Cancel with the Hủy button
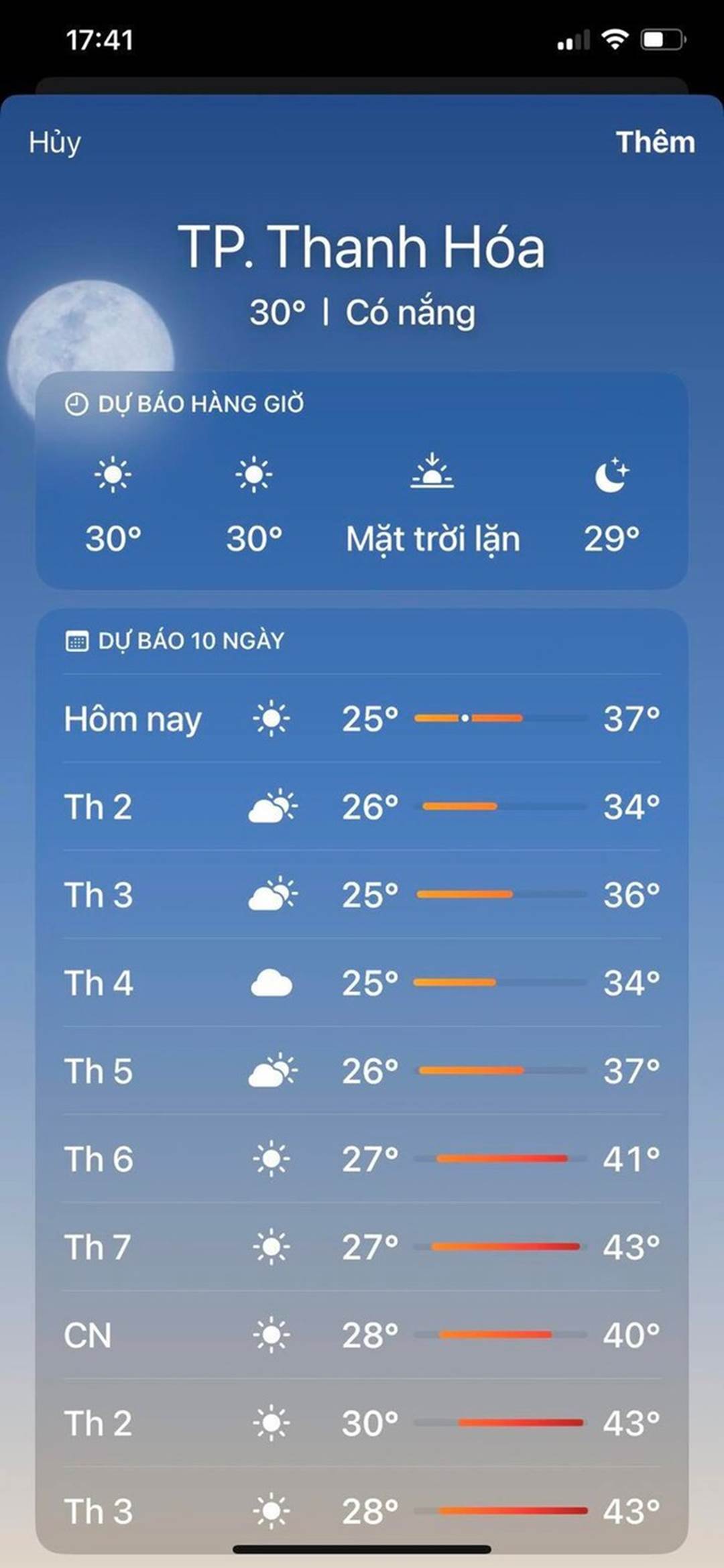 (54, 142)
